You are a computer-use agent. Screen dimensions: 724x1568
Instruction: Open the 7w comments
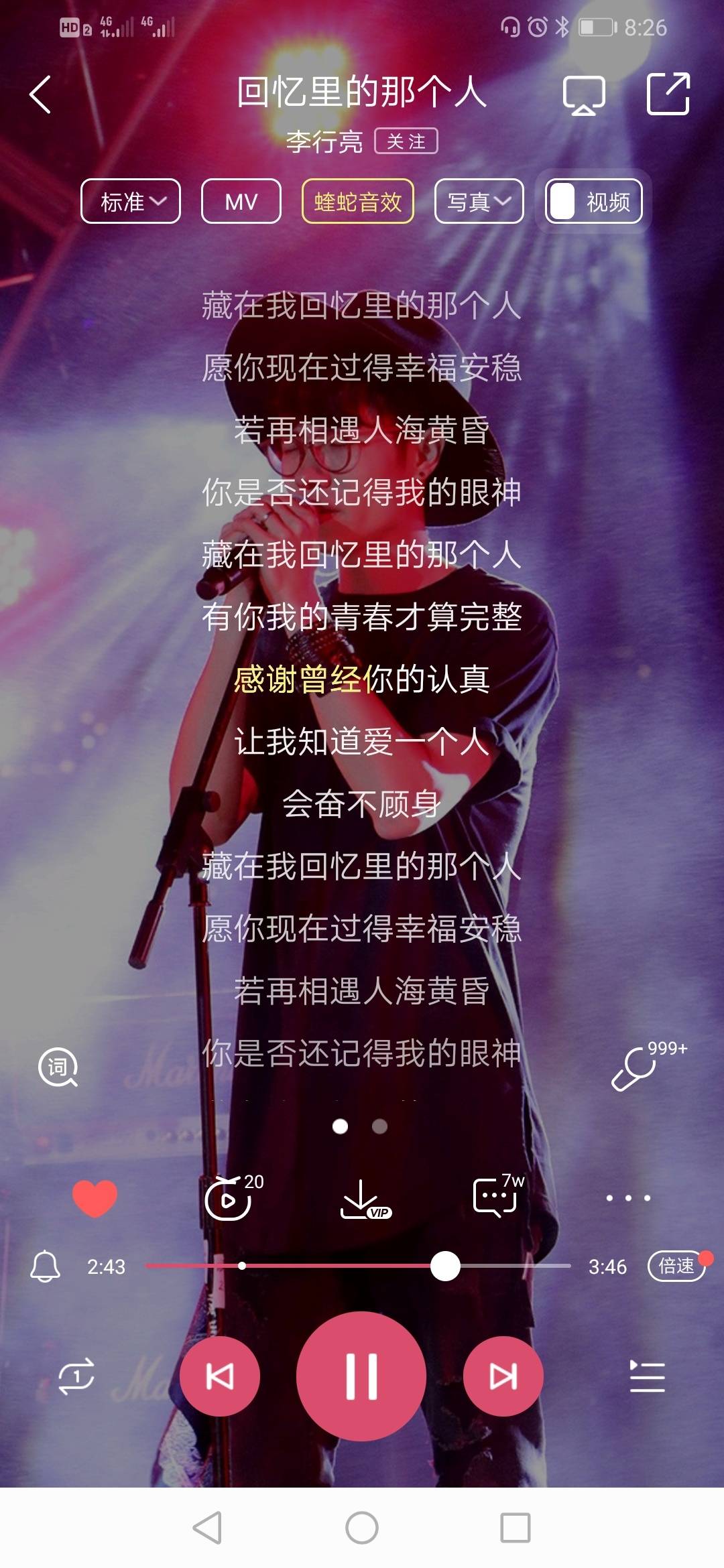pyautogui.click(x=498, y=1196)
